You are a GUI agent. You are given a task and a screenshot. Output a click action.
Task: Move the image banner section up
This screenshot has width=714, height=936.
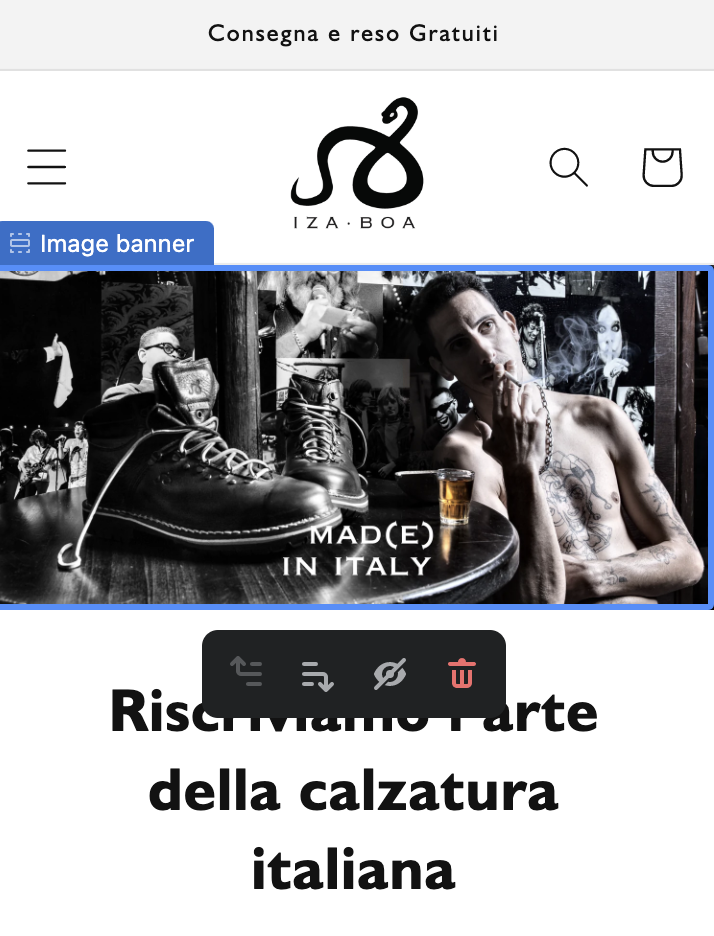(x=246, y=673)
